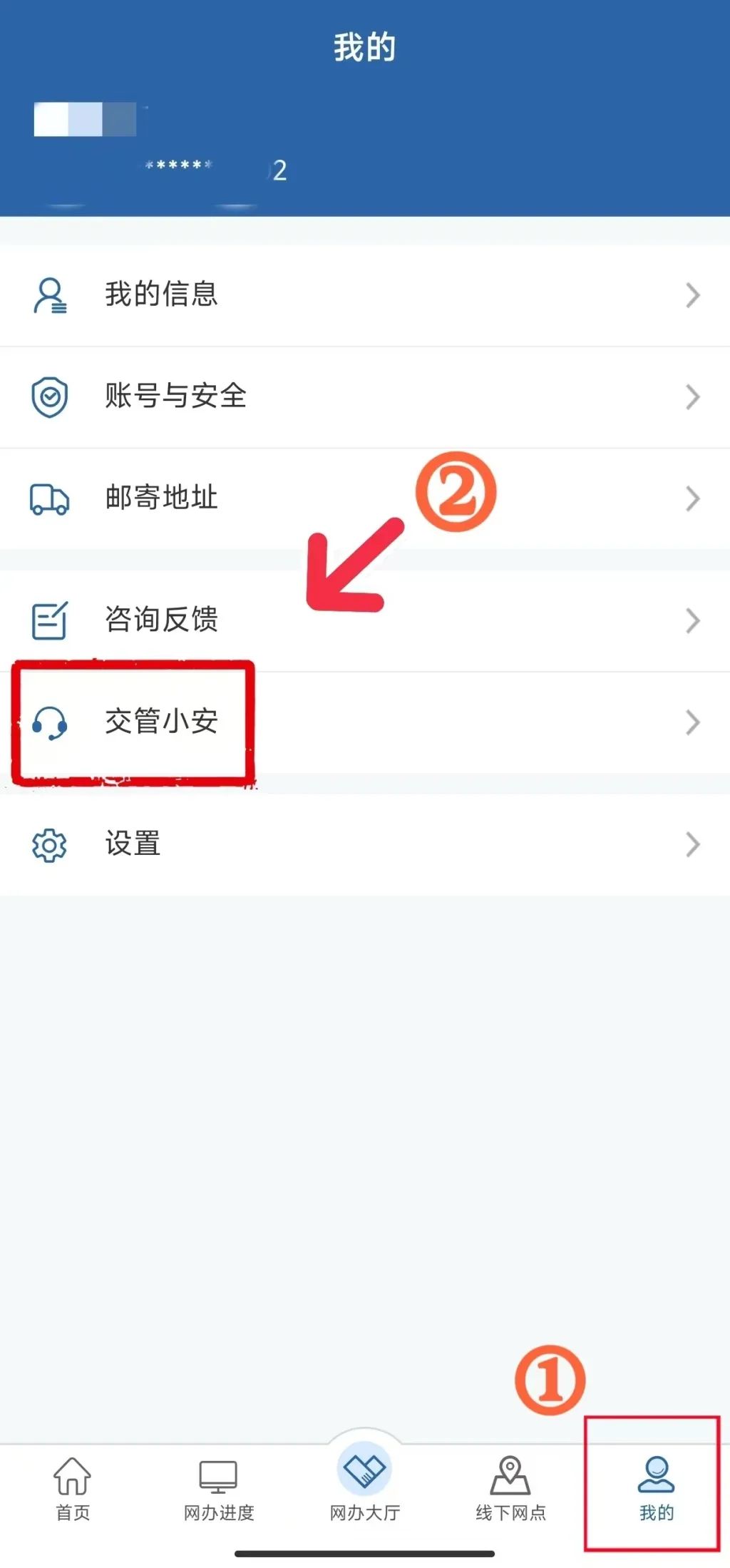Open the 交管小安 assistant
730x1568 pixels.
pos(365,722)
